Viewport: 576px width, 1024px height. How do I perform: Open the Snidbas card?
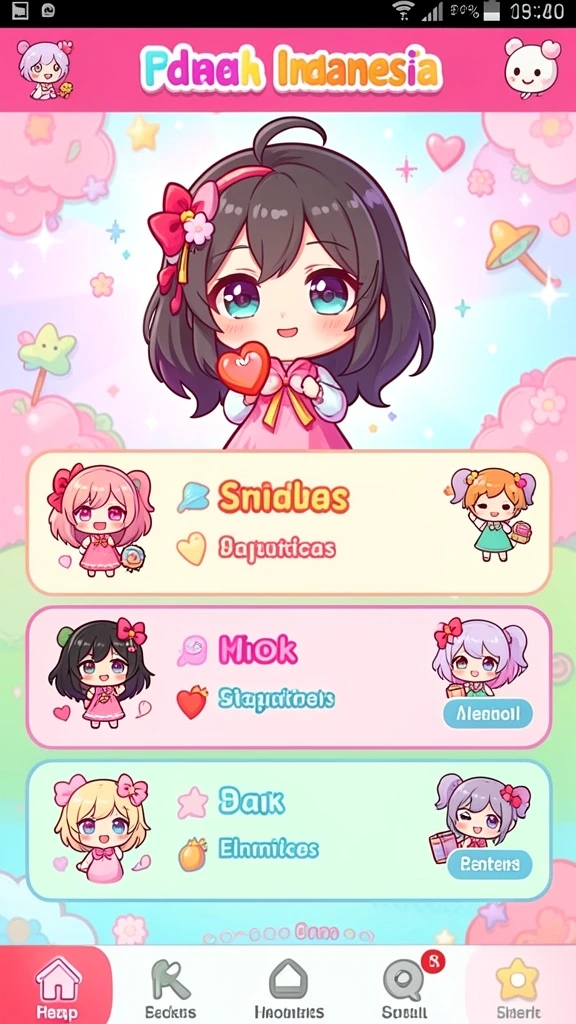point(289,522)
